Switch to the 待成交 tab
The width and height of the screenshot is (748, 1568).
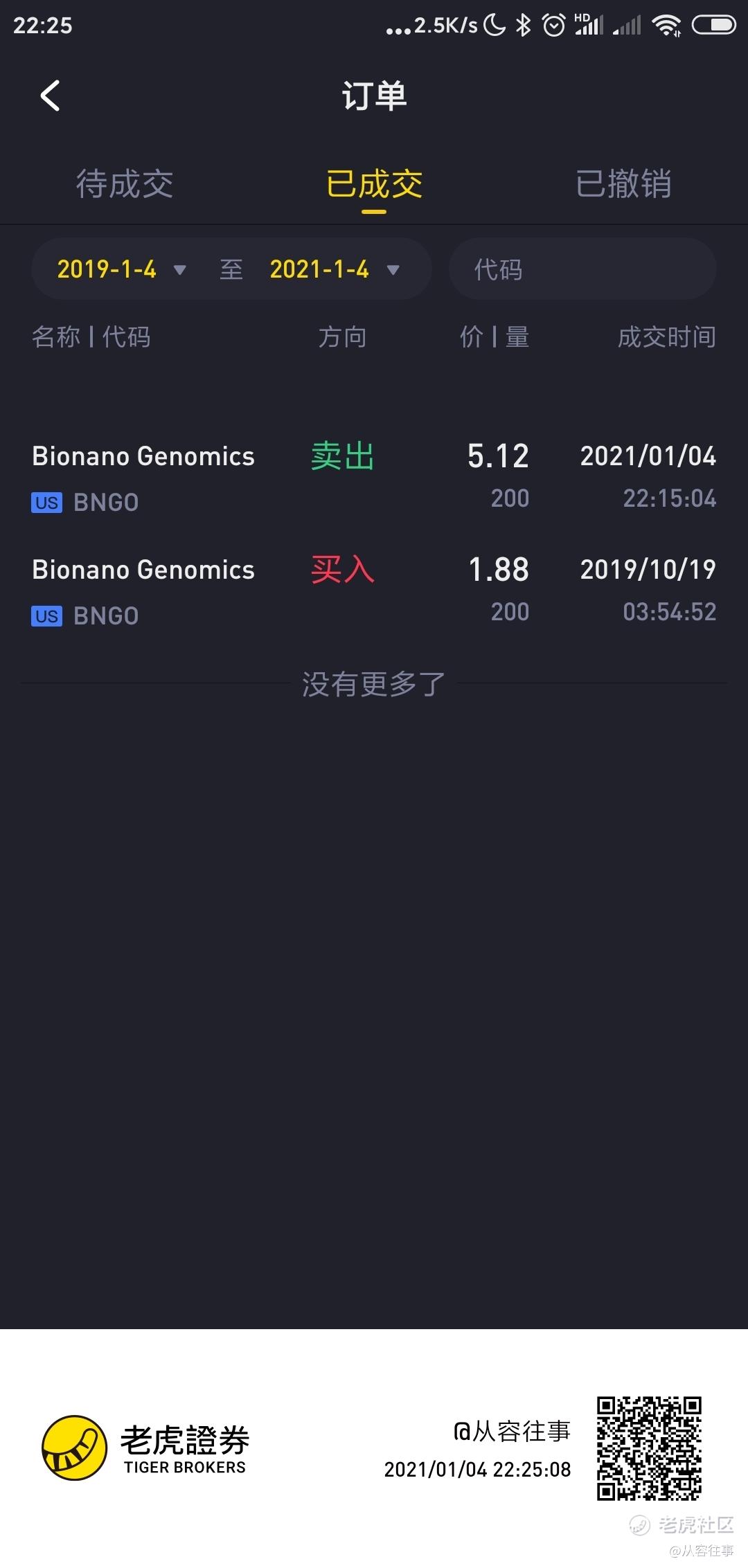point(125,184)
